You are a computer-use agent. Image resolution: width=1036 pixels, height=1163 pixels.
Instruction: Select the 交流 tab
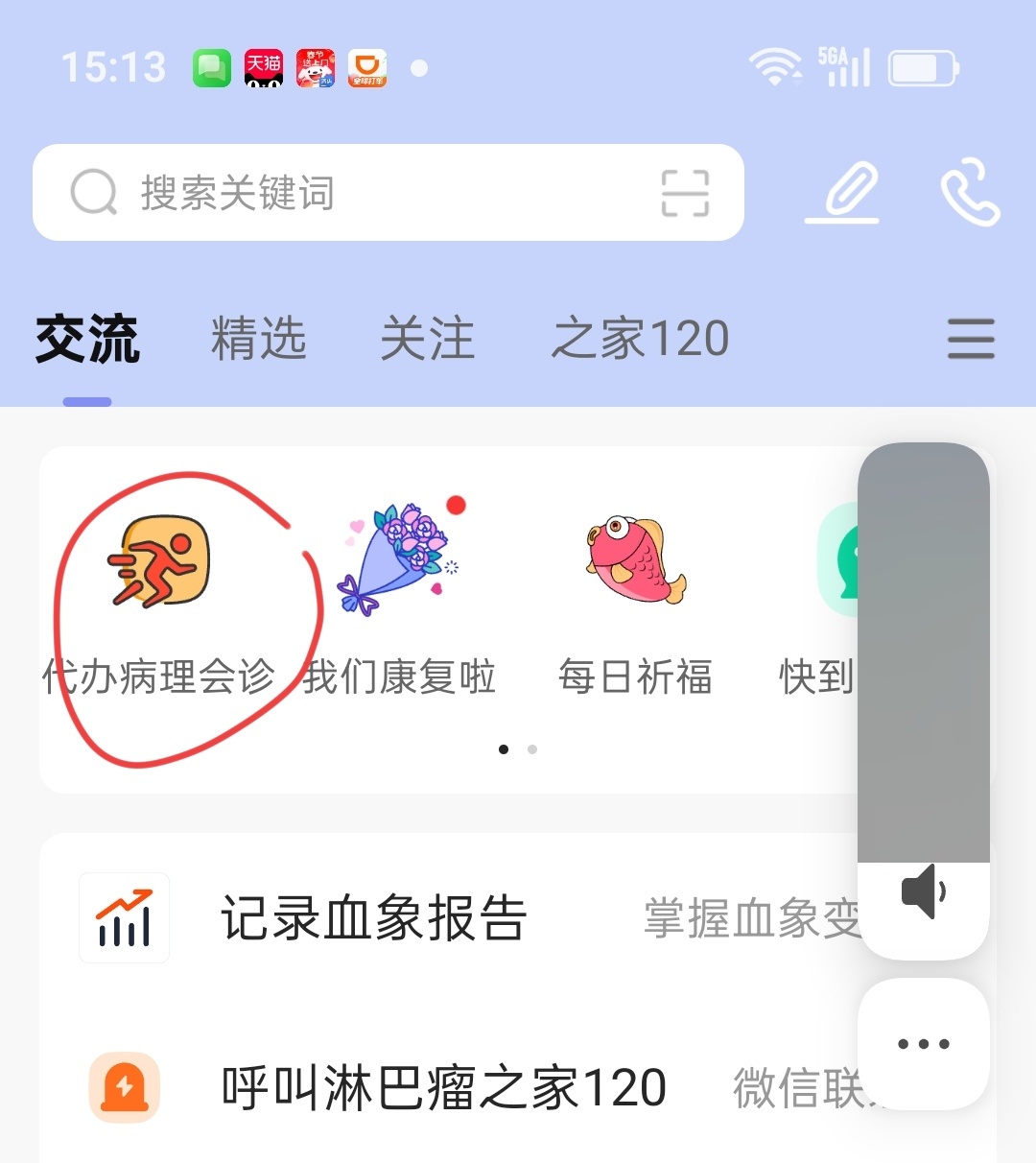click(x=87, y=340)
